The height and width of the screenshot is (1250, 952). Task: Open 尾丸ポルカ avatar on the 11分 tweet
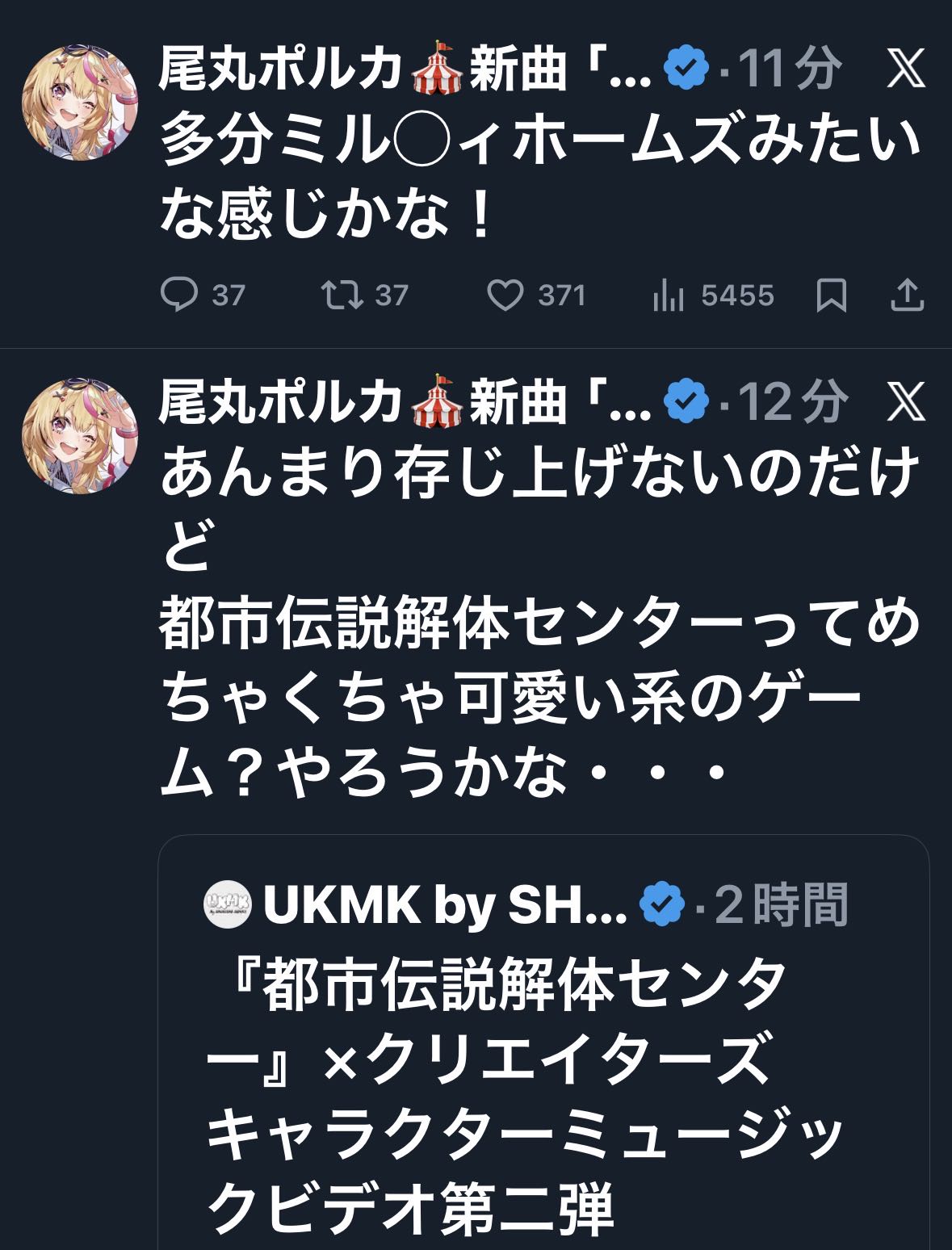(79, 103)
